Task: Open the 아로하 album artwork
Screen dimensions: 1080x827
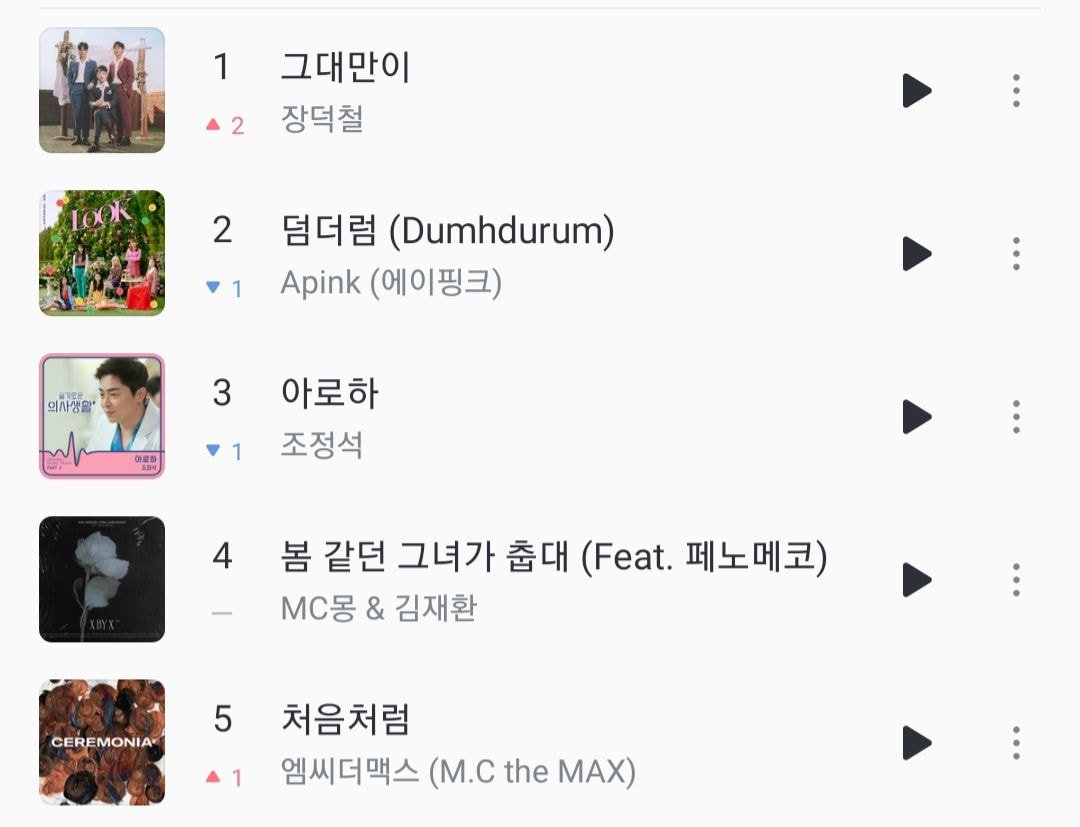Action: (102, 417)
